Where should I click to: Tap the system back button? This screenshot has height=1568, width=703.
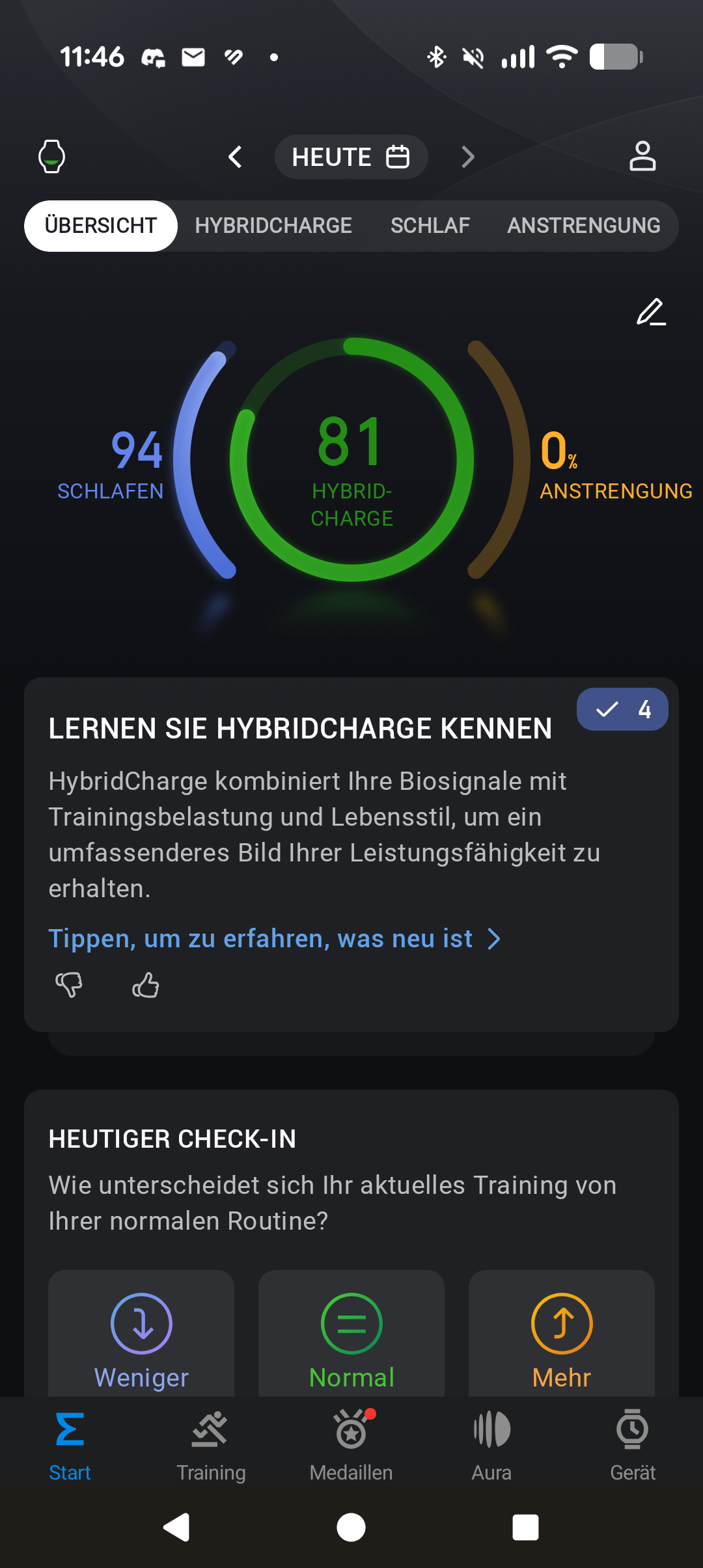tap(176, 1527)
